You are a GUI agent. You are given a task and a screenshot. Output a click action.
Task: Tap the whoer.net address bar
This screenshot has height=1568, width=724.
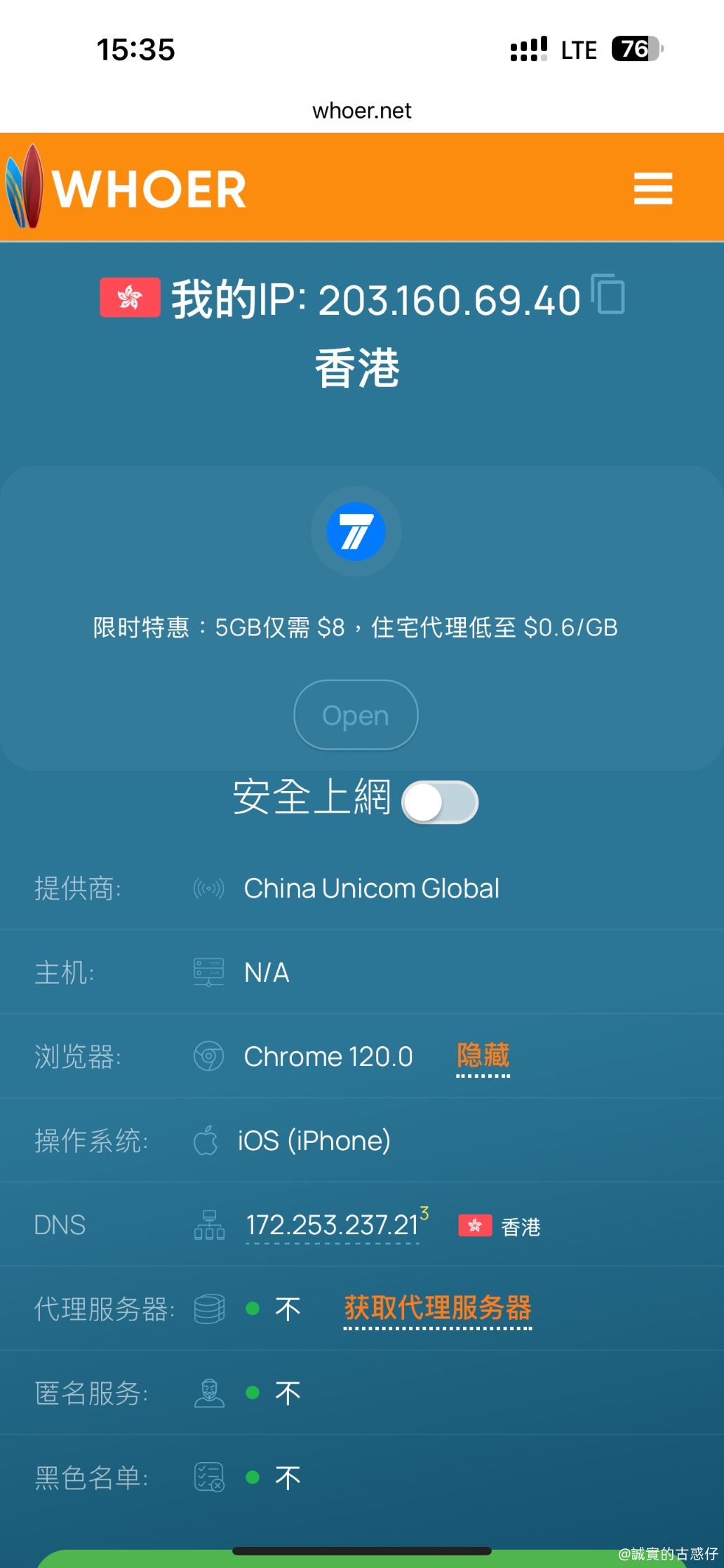coord(362,111)
